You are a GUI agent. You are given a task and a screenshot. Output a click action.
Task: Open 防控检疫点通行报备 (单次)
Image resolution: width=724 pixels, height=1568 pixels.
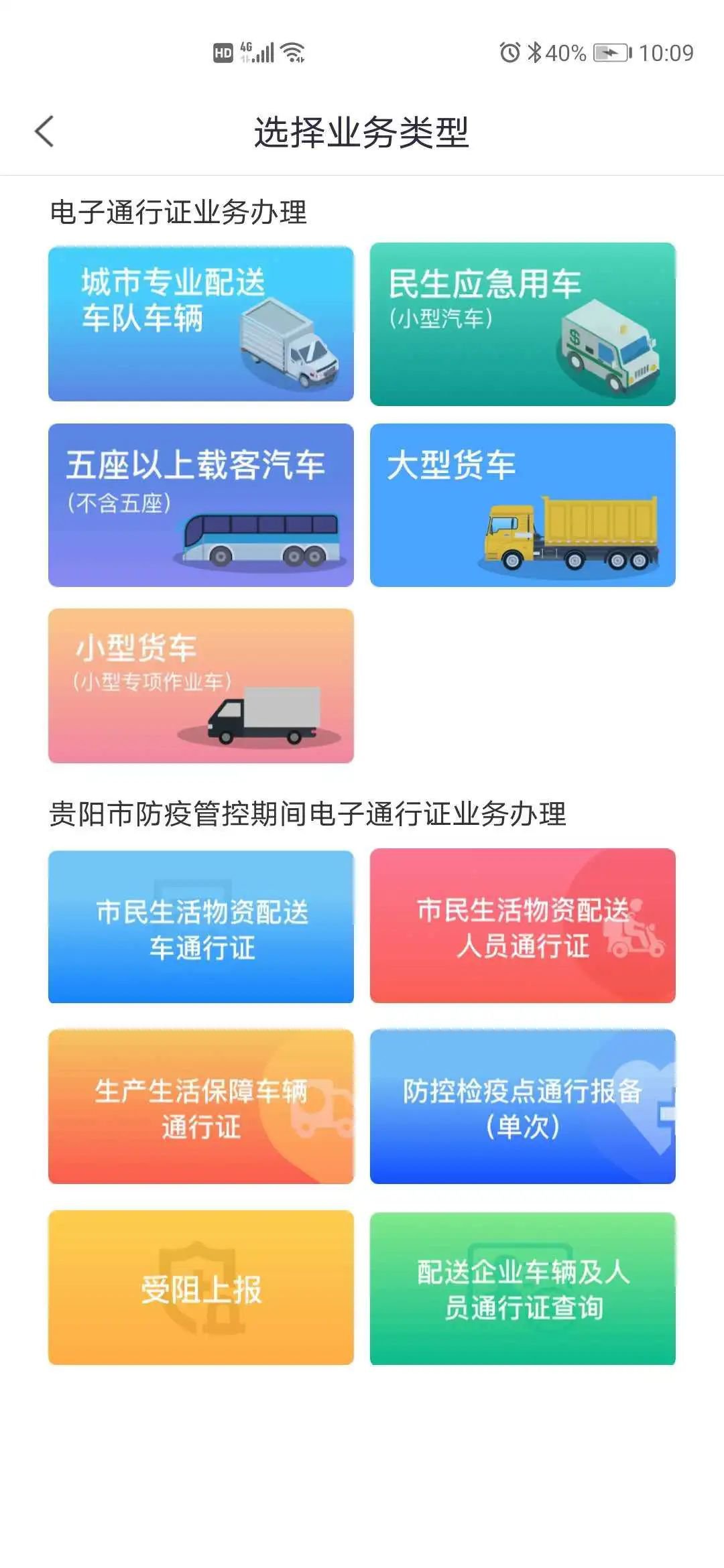tap(522, 1106)
